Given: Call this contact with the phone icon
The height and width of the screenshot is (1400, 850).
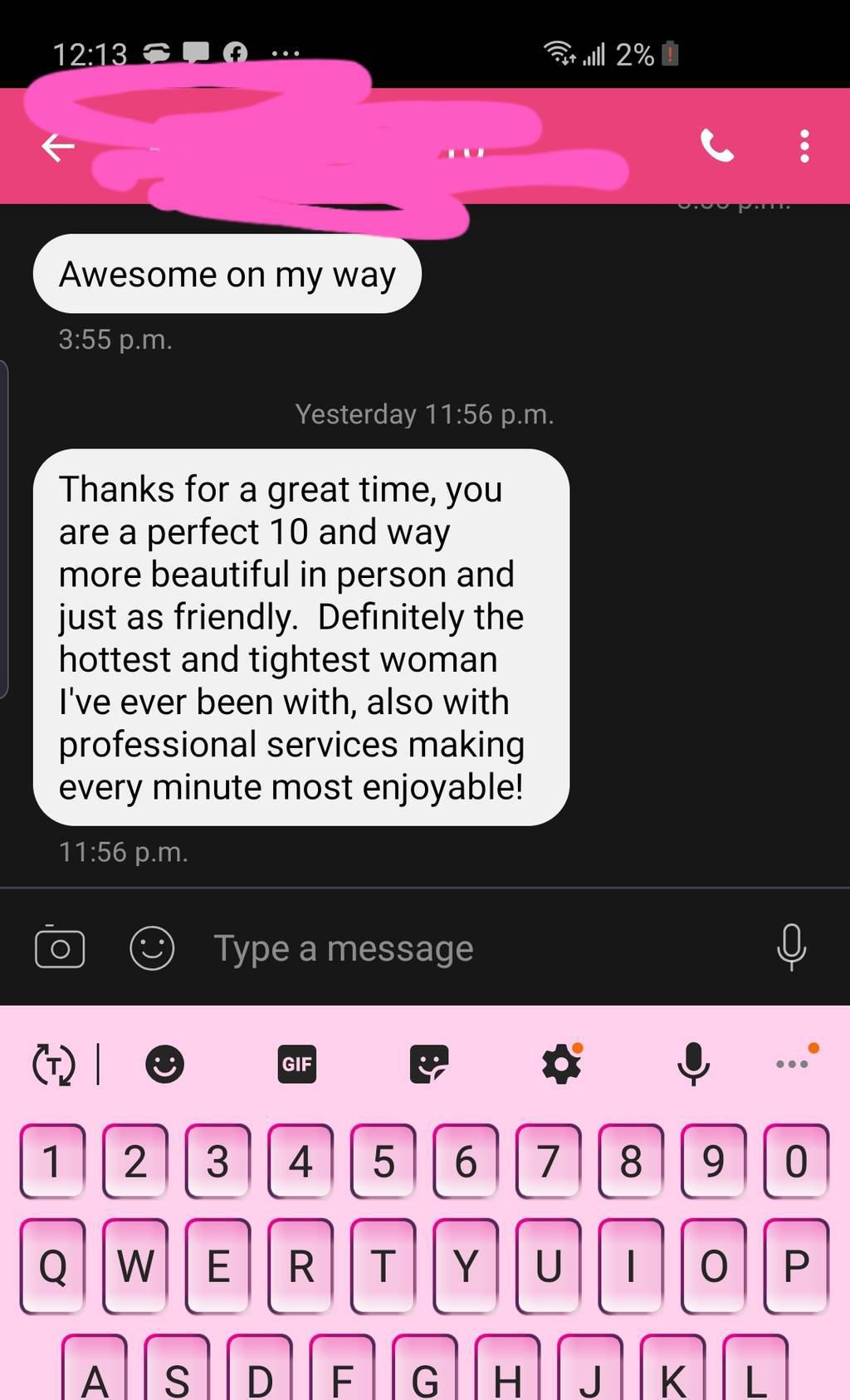Looking at the screenshot, I should pos(717,146).
